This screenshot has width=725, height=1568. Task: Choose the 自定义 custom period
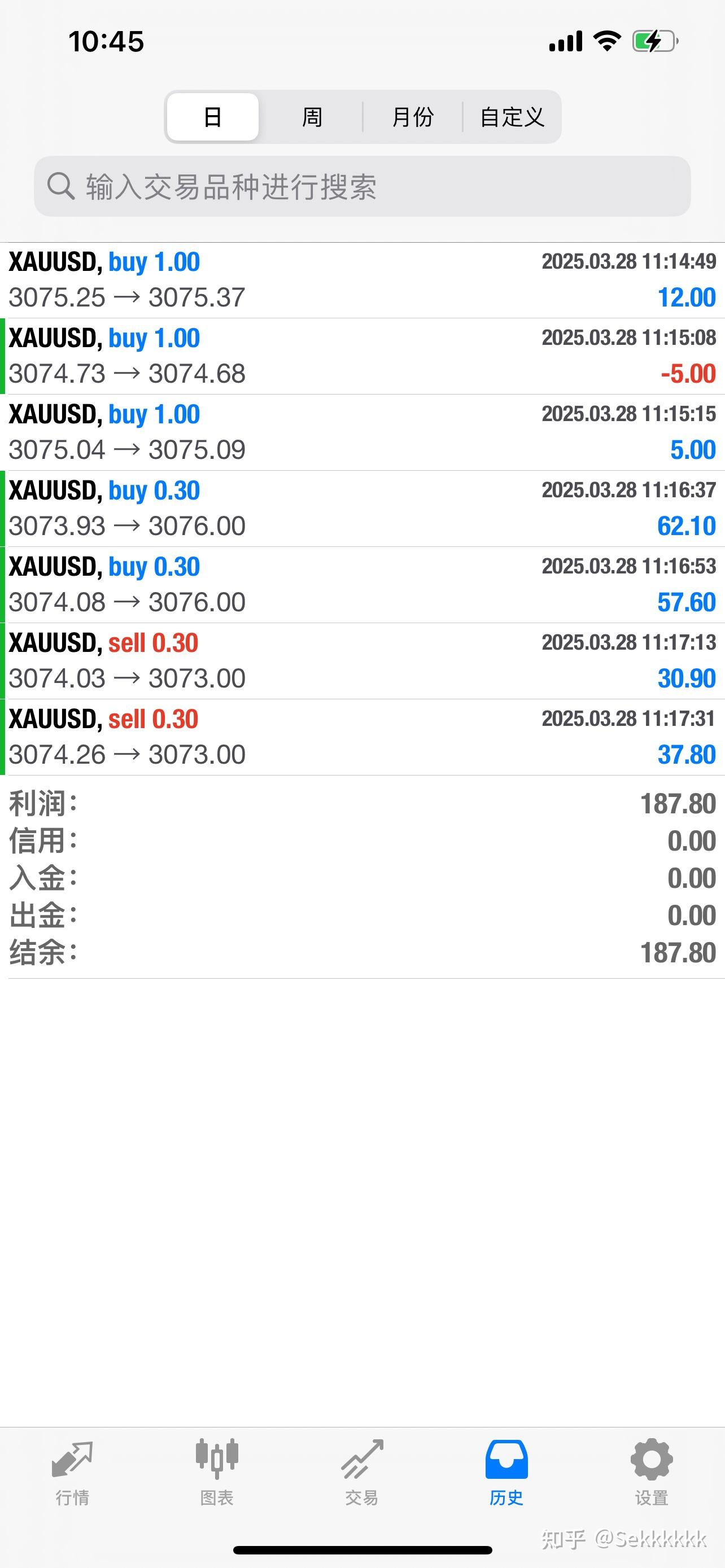512,117
